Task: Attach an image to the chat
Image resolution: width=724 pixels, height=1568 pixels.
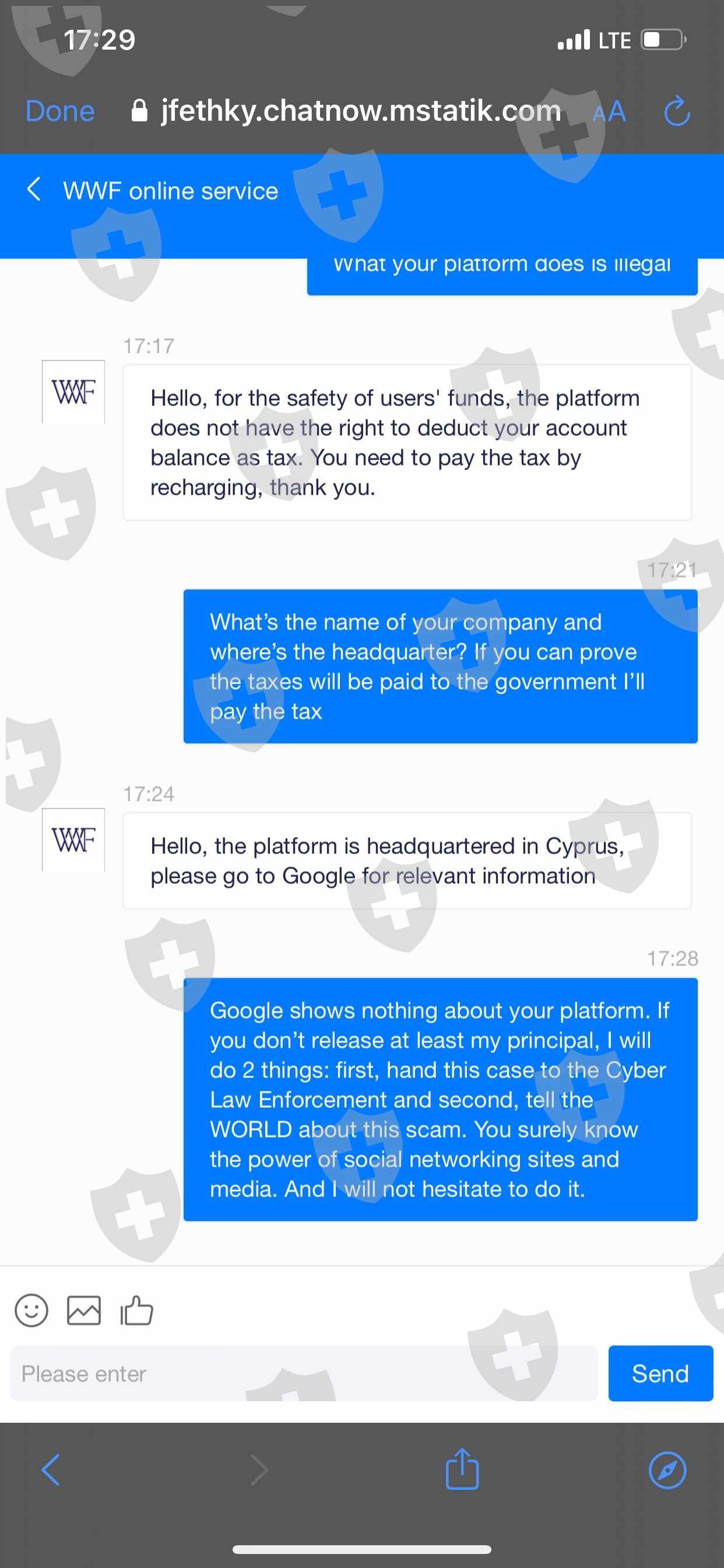Action: 84,1311
